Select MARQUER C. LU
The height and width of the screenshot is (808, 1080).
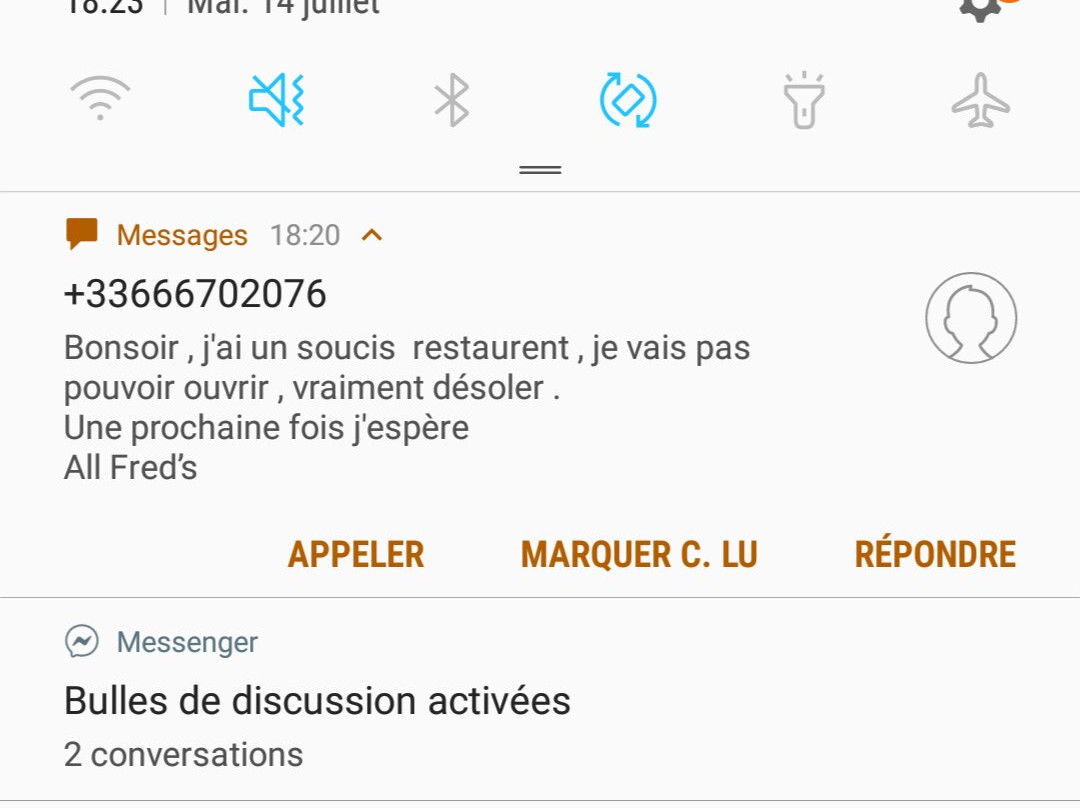pos(639,554)
